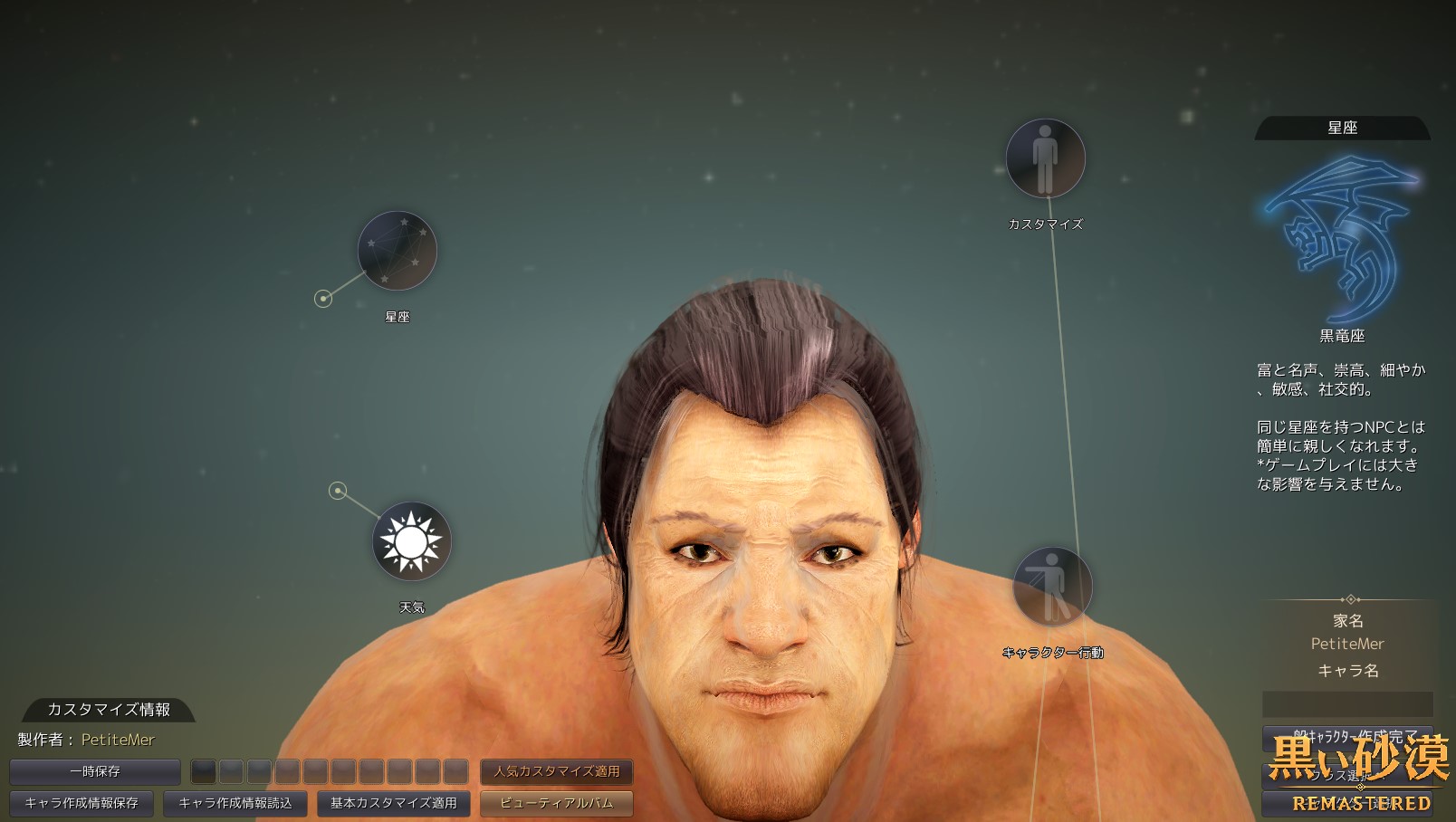
Task: Select the 星座 constellation circle
Action: click(398, 251)
